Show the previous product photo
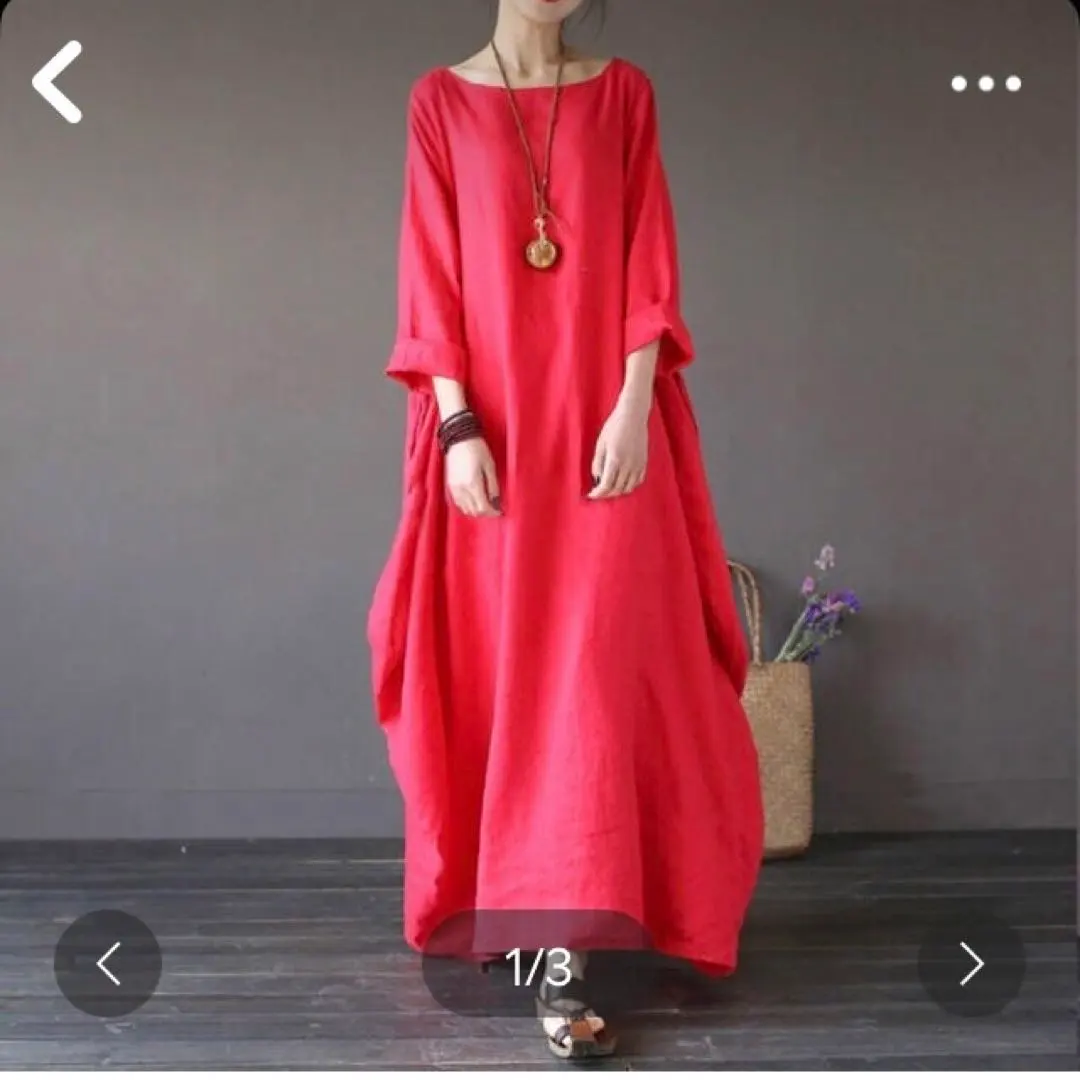This screenshot has height=1080, width=1080. 108,964
